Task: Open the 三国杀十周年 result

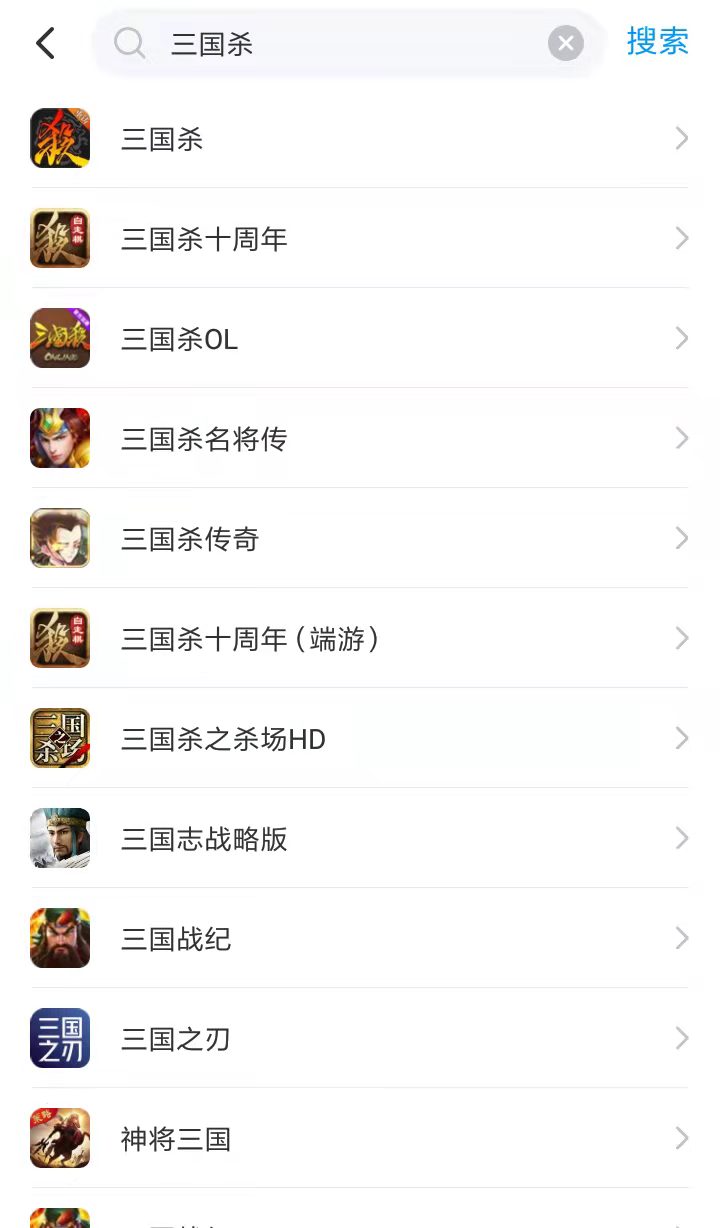Action: point(360,239)
